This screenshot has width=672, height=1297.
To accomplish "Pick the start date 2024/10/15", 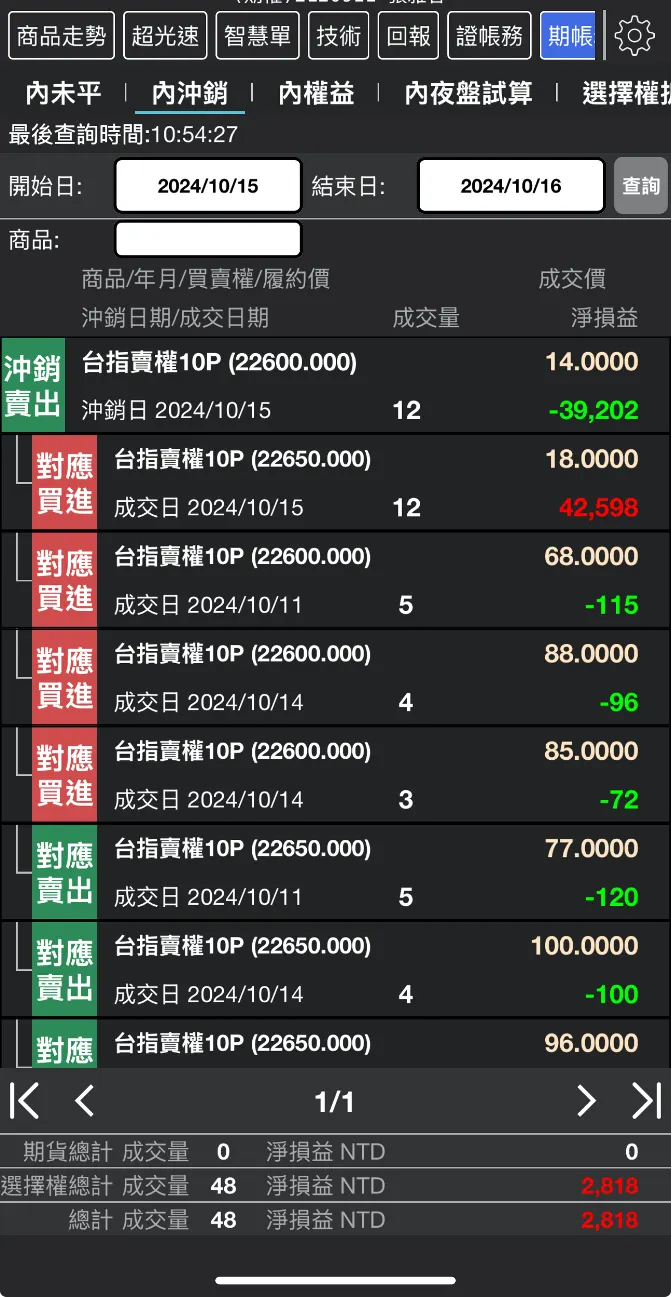I will coord(208,186).
